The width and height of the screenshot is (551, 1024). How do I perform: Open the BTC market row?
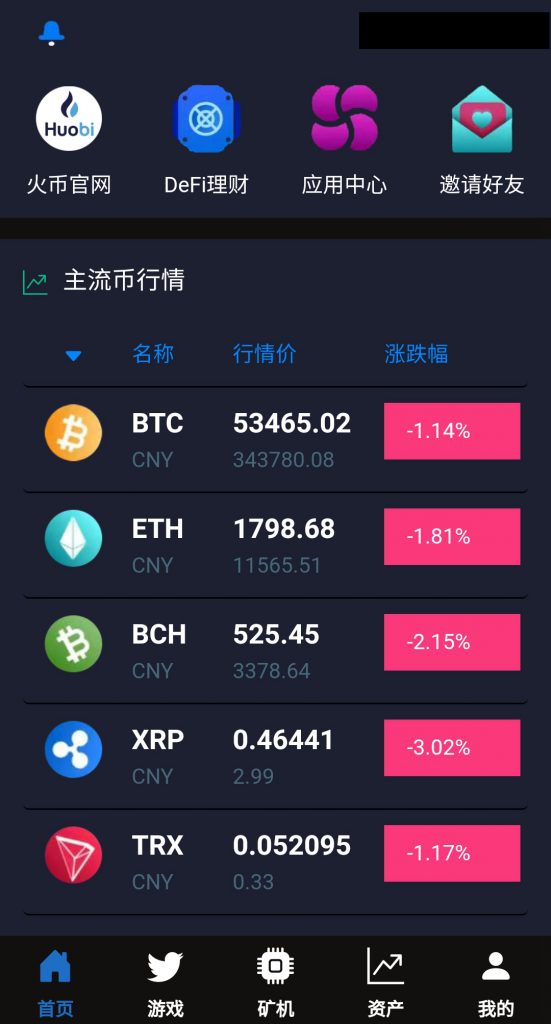276,439
